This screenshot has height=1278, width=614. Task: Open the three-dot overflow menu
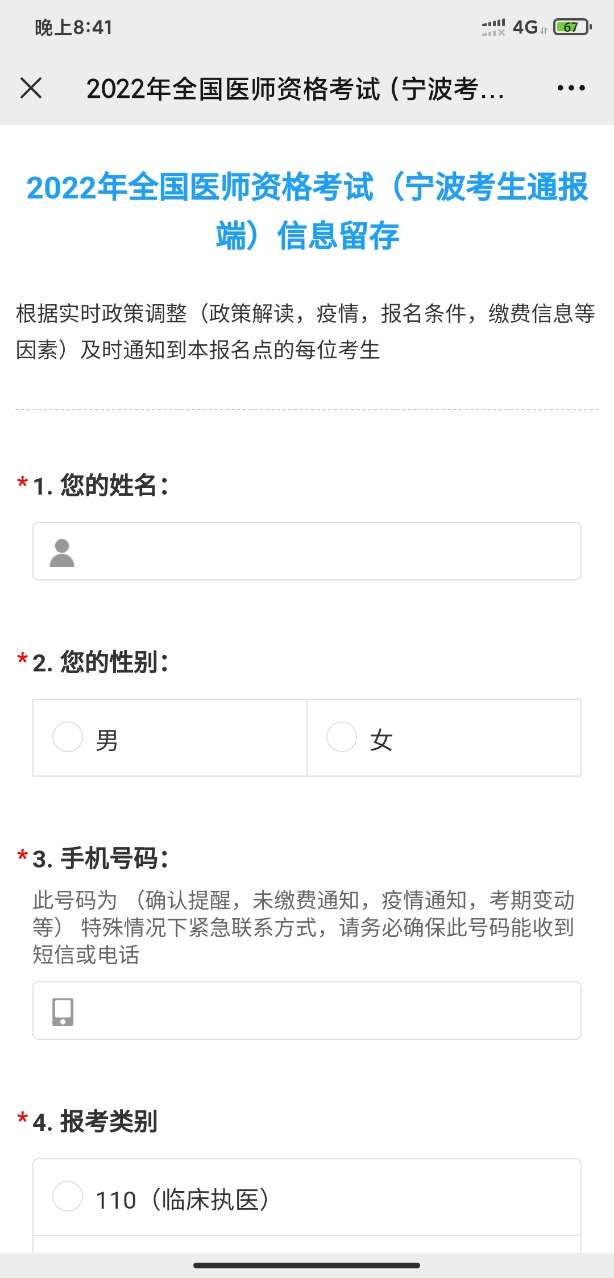click(x=571, y=88)
